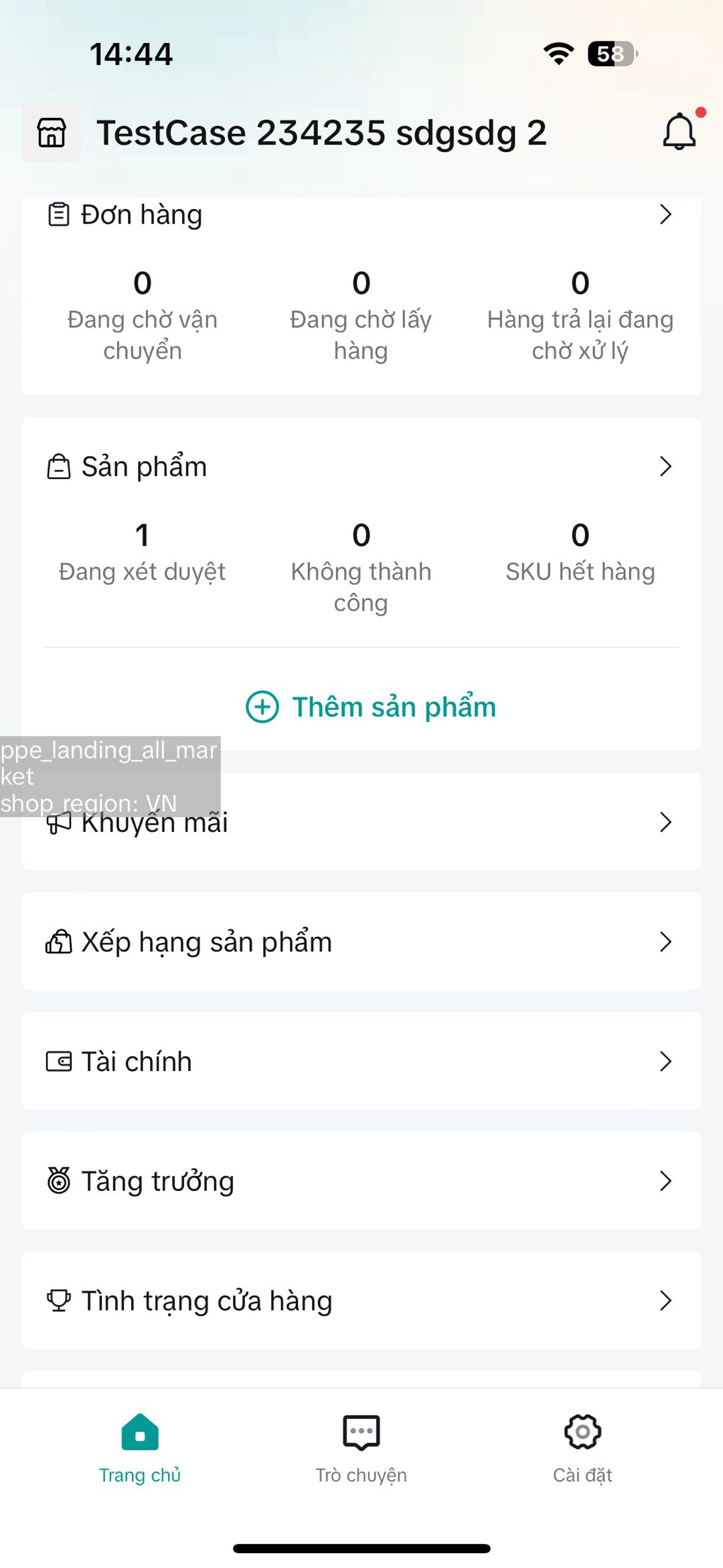View Đang chờ vận chuyển orders
This screenshot has width=723, height=1568.
click(142, 315)
